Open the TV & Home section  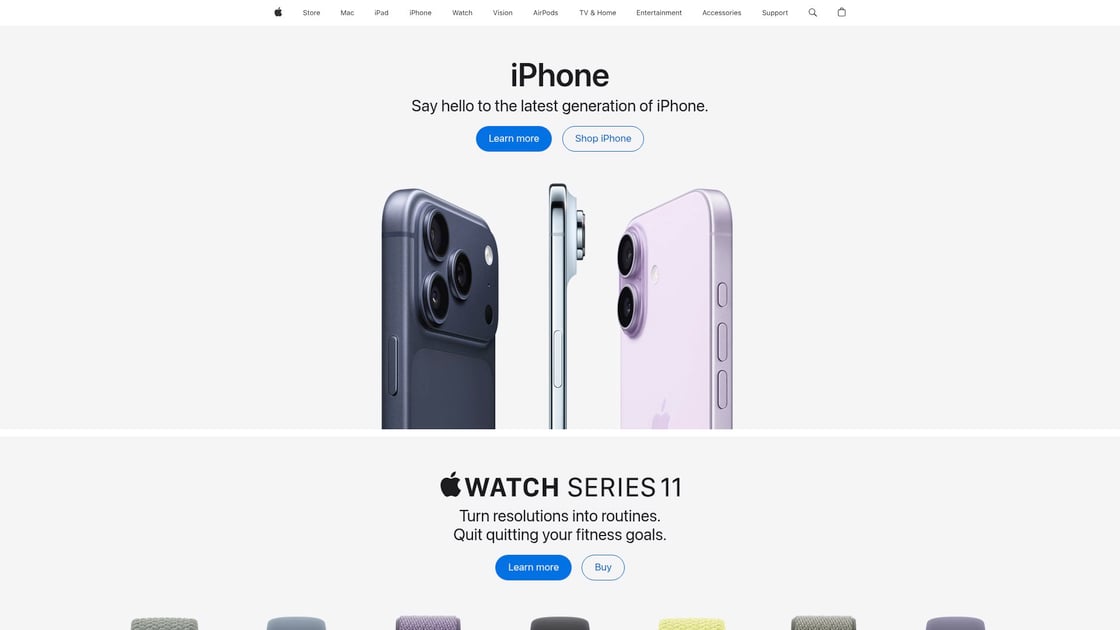click(x=597, y=13)
